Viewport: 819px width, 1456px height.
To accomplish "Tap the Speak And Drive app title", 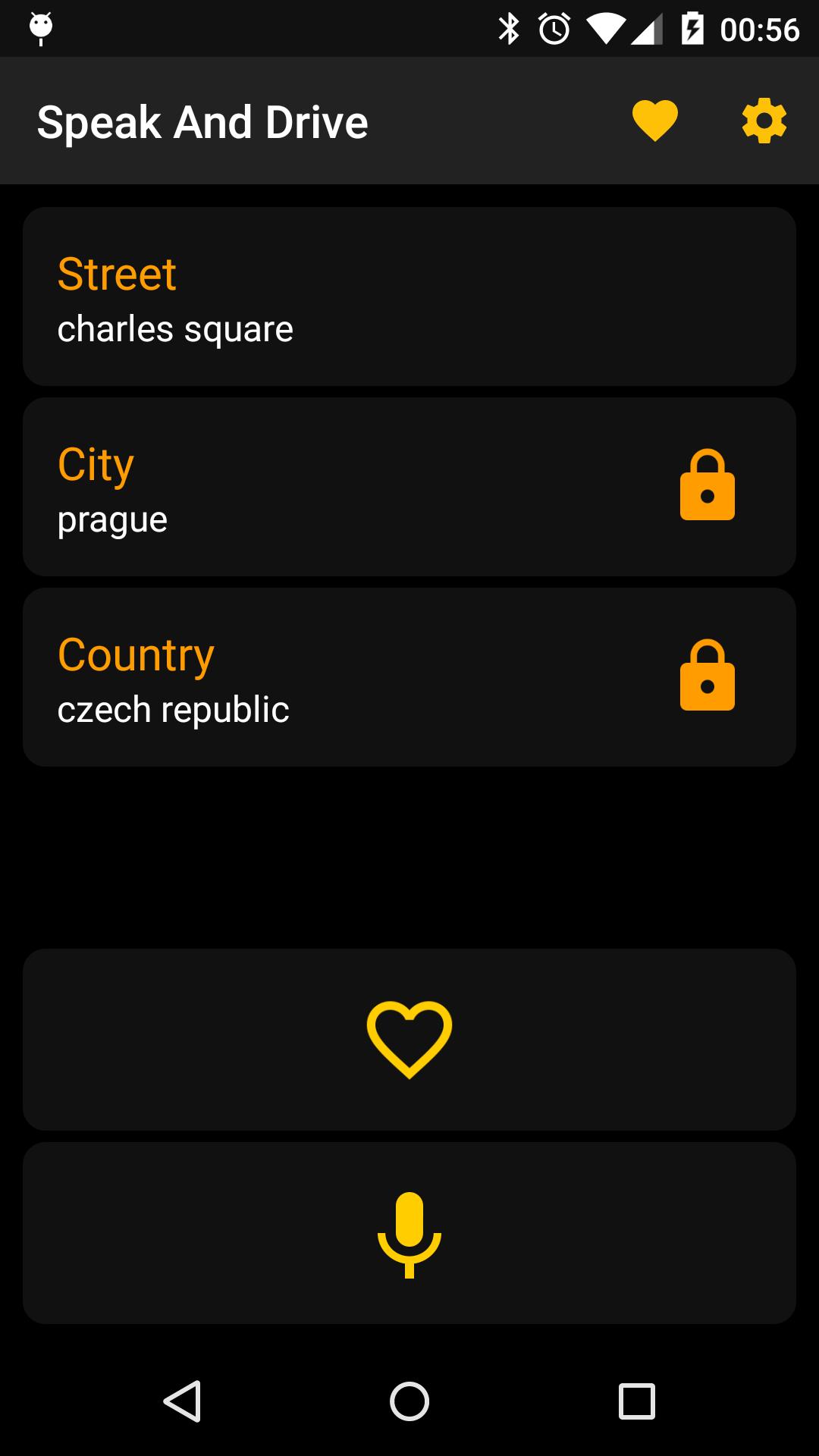I will point(203,121).
